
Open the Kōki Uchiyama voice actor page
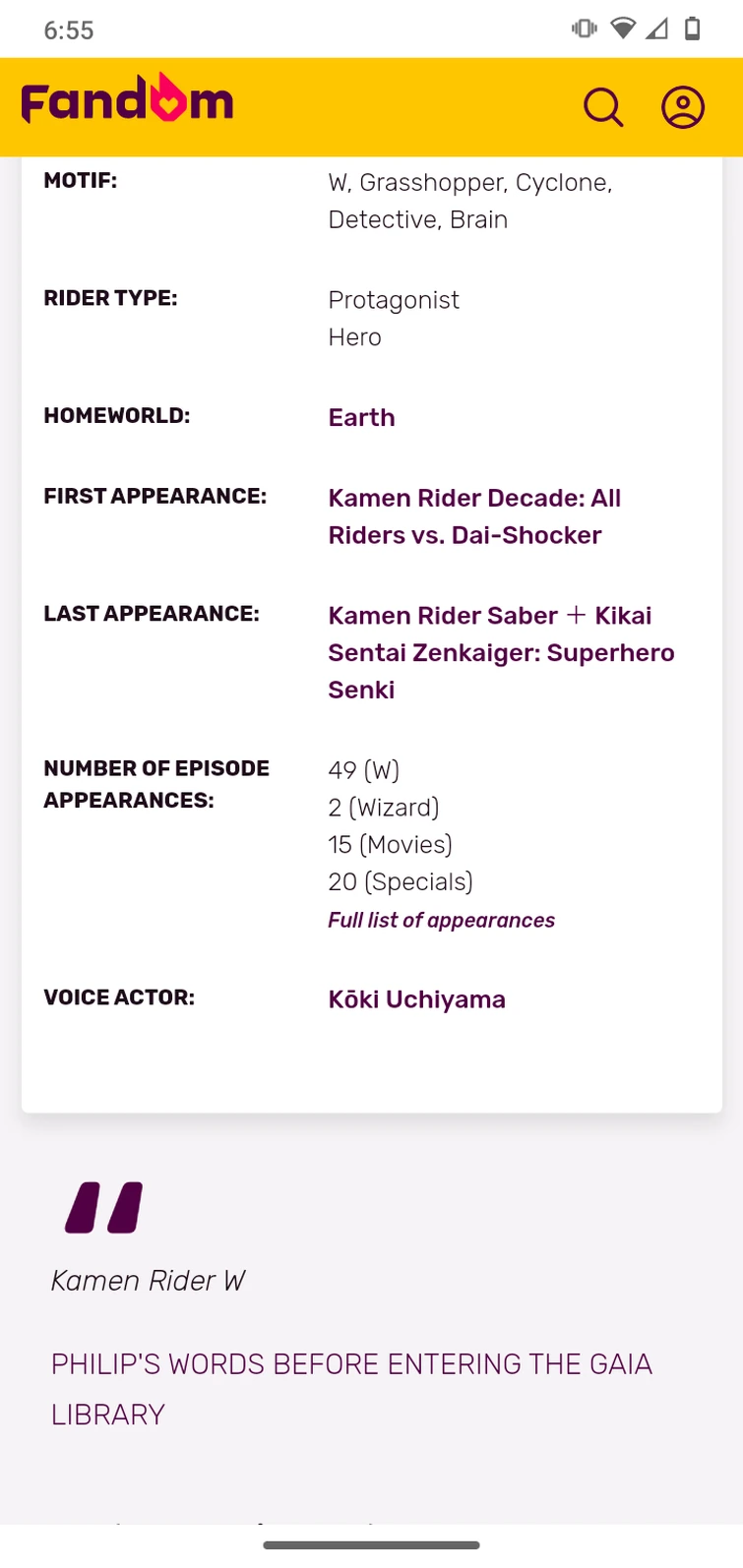(416, 998)
